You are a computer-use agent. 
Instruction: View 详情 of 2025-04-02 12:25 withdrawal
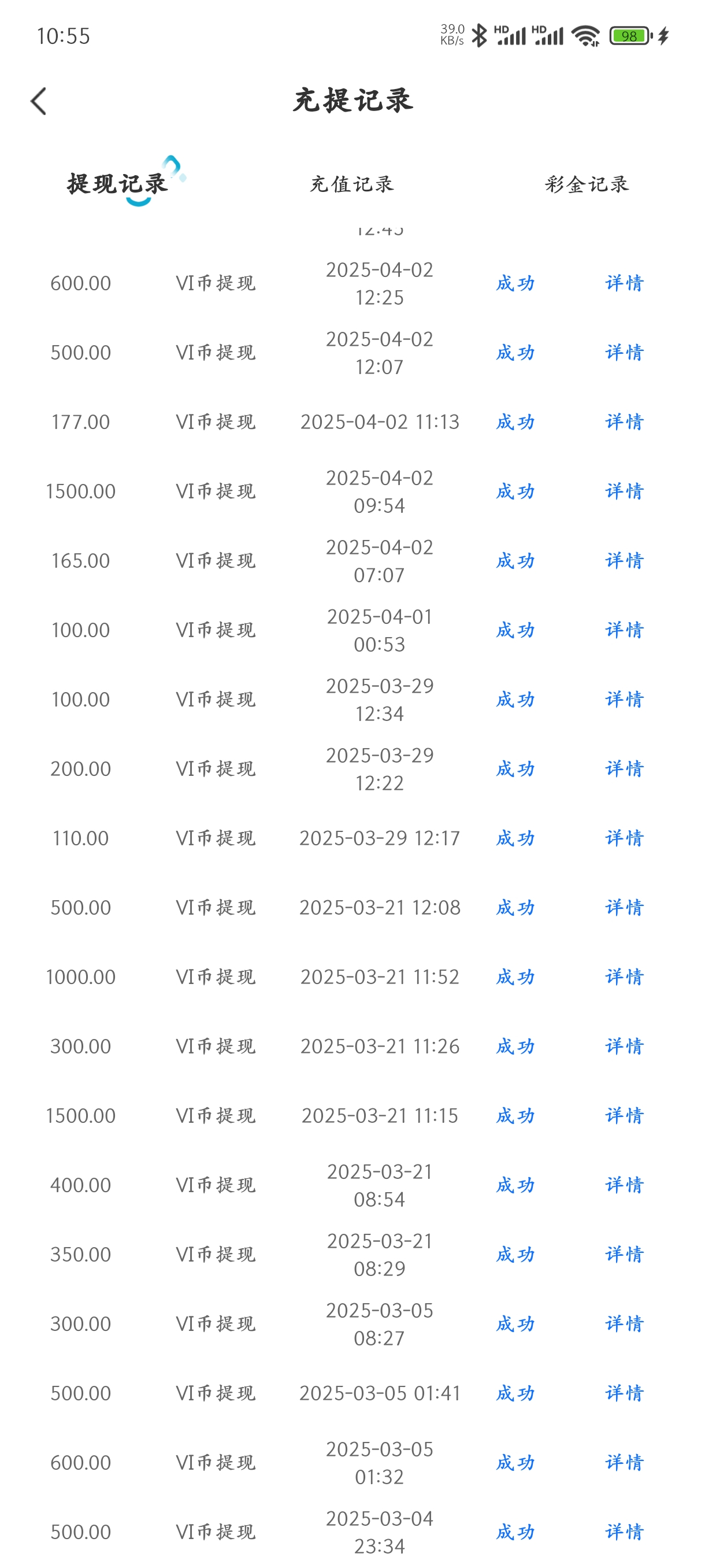(x=624, y=283)
